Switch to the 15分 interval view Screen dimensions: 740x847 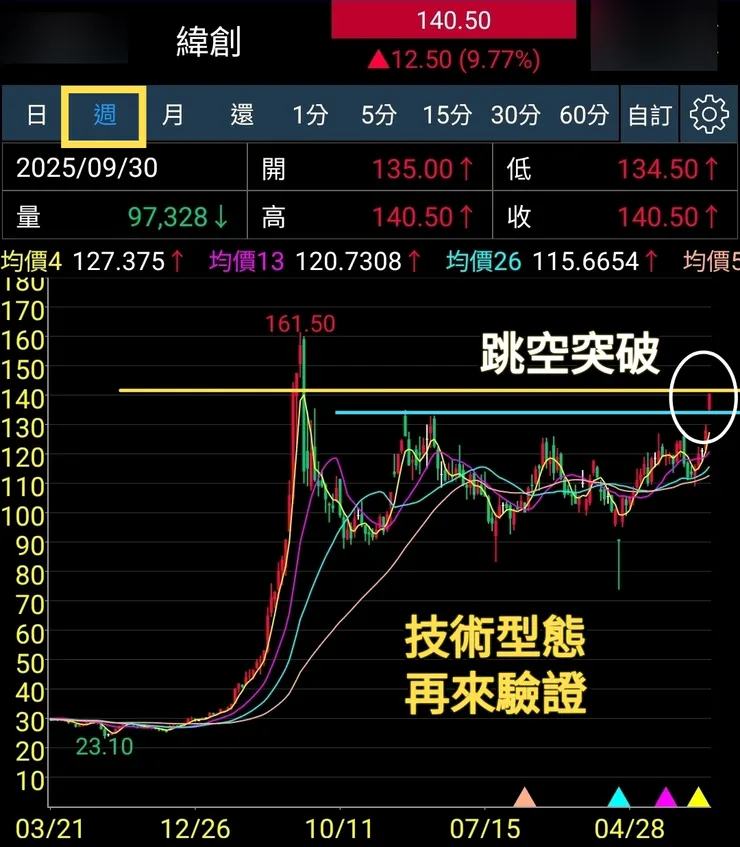coord(448,114)
